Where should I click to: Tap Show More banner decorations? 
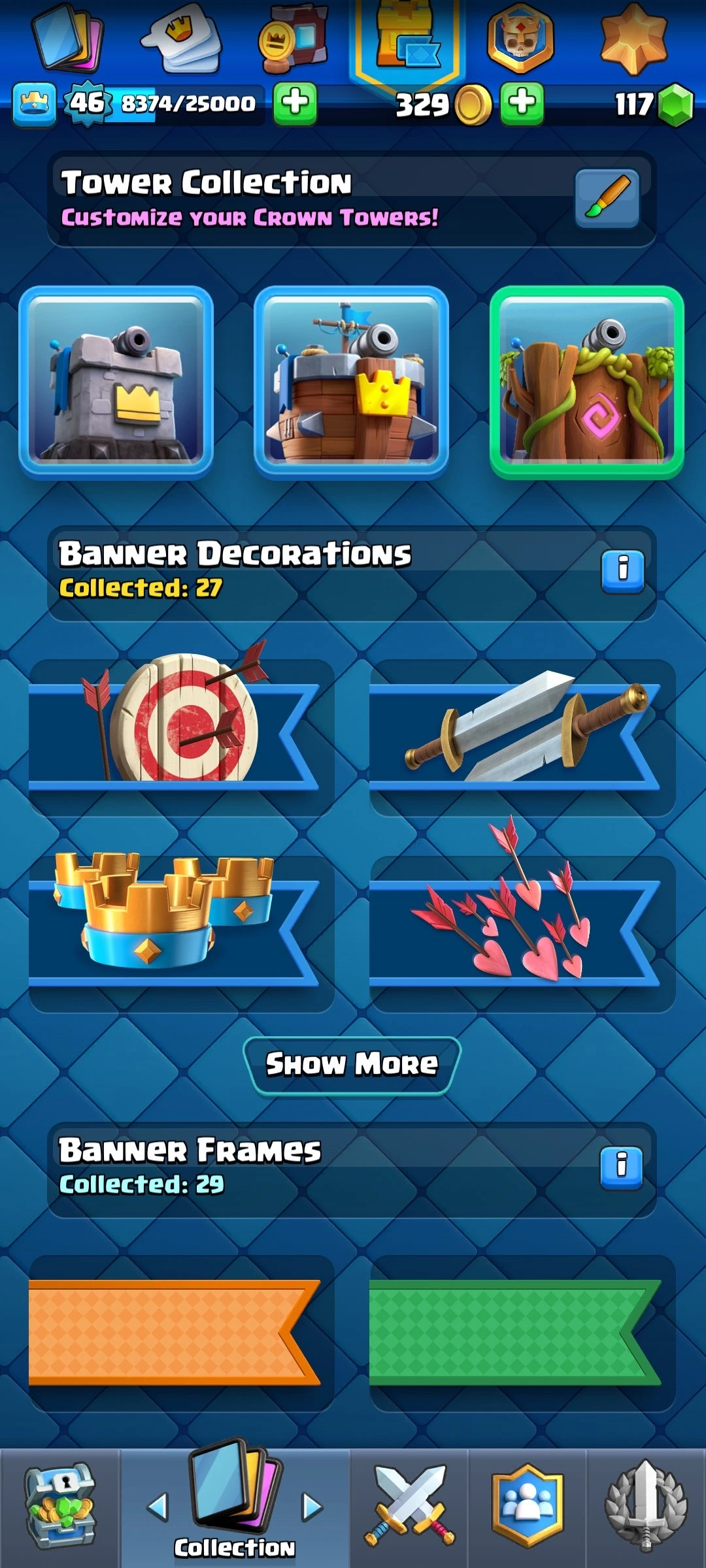point(352,1065)
